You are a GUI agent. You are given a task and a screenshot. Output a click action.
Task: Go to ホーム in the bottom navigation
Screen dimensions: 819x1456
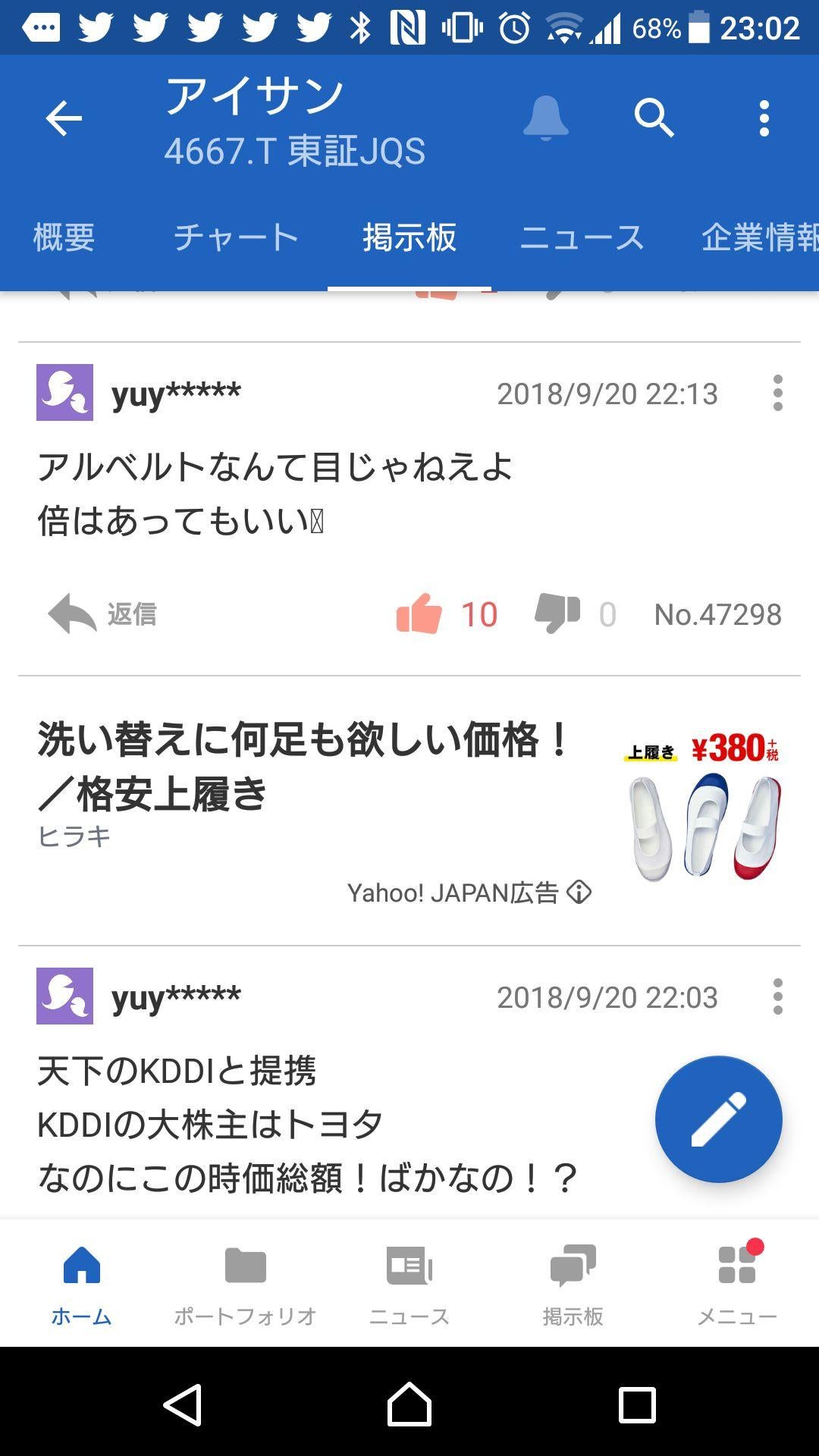pyautogui.click(x=82, y=1282)
